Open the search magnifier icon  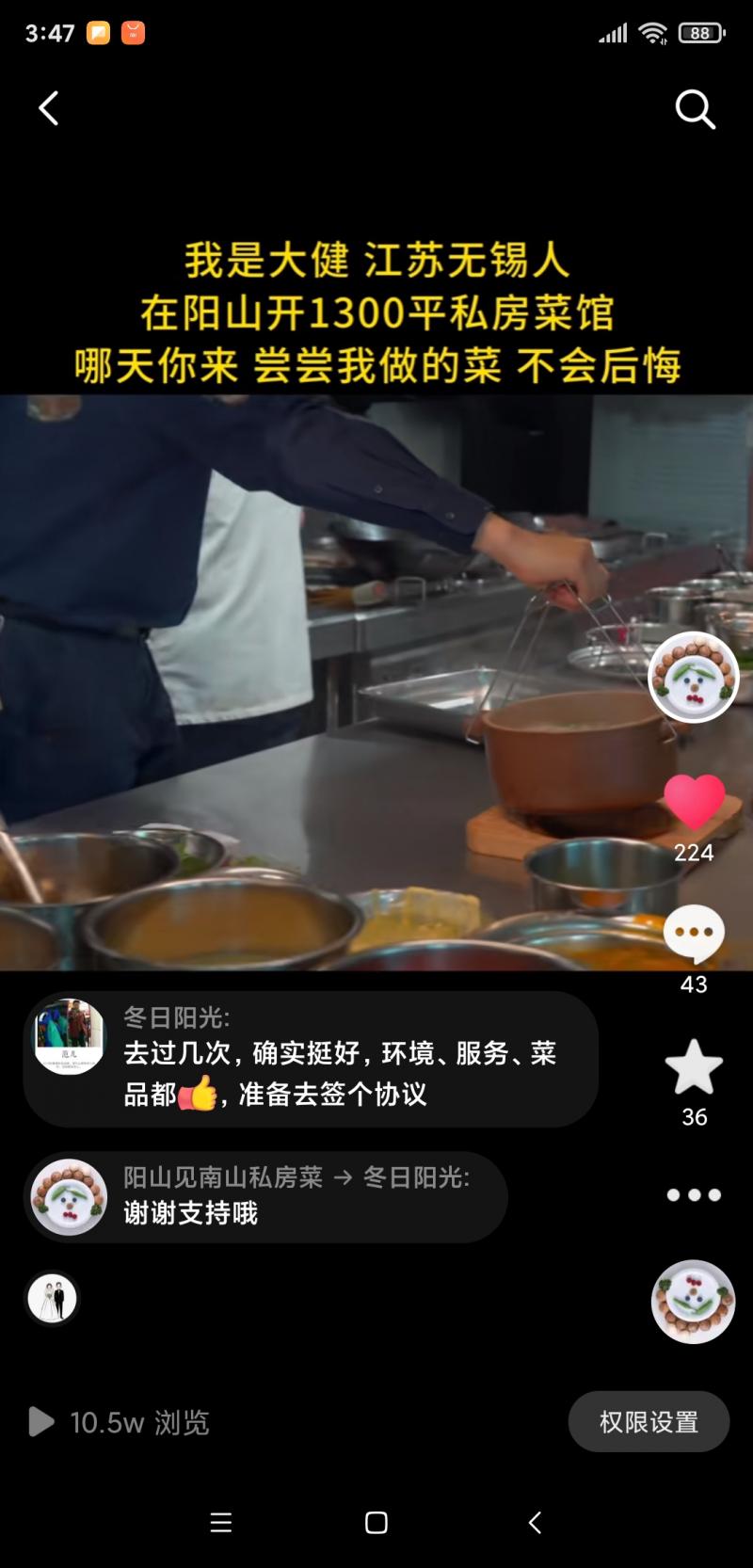(x=695, y=109)
